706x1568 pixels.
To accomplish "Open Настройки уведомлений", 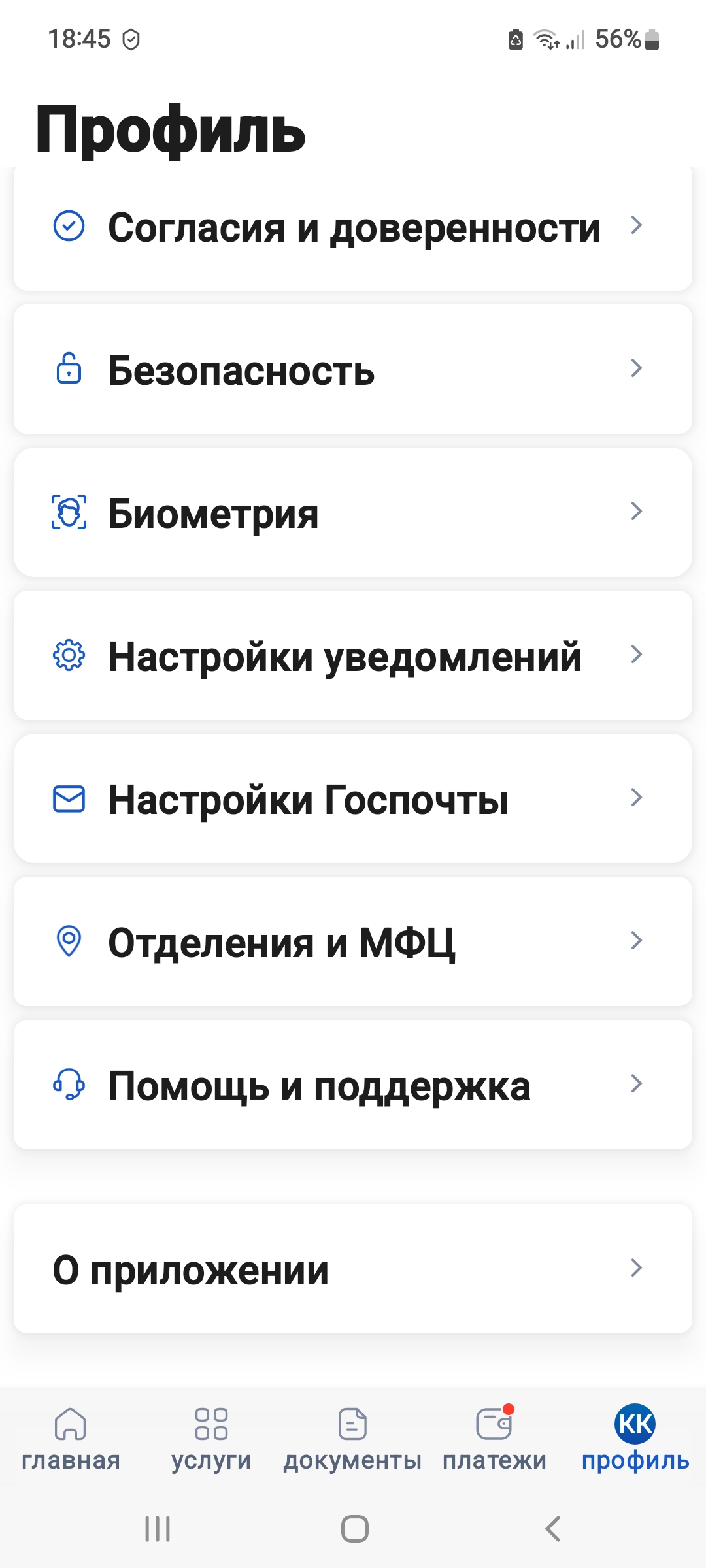I will 353,655.
